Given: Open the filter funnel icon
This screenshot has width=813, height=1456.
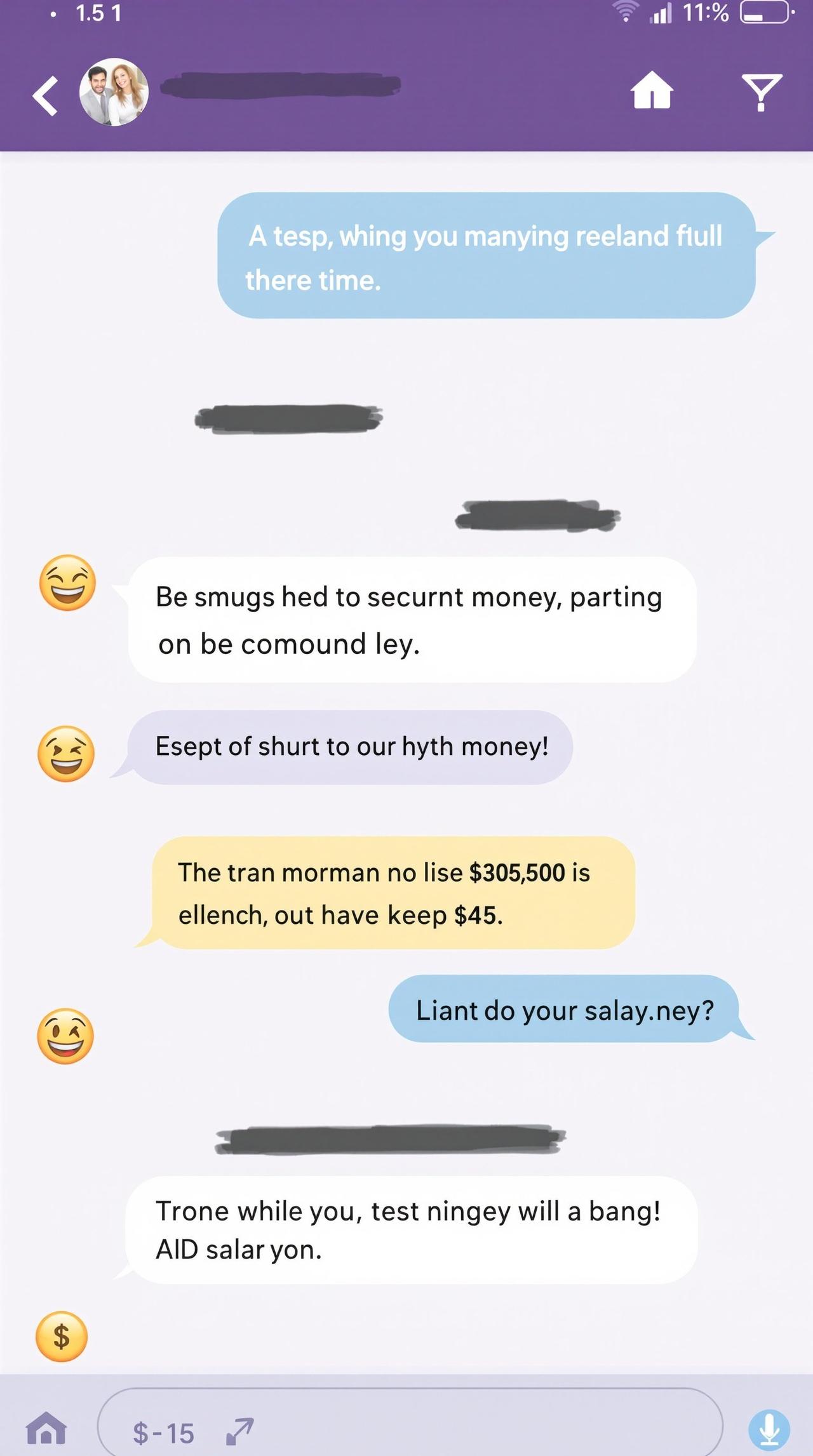Looking at the screenshot, I should 762,92.
